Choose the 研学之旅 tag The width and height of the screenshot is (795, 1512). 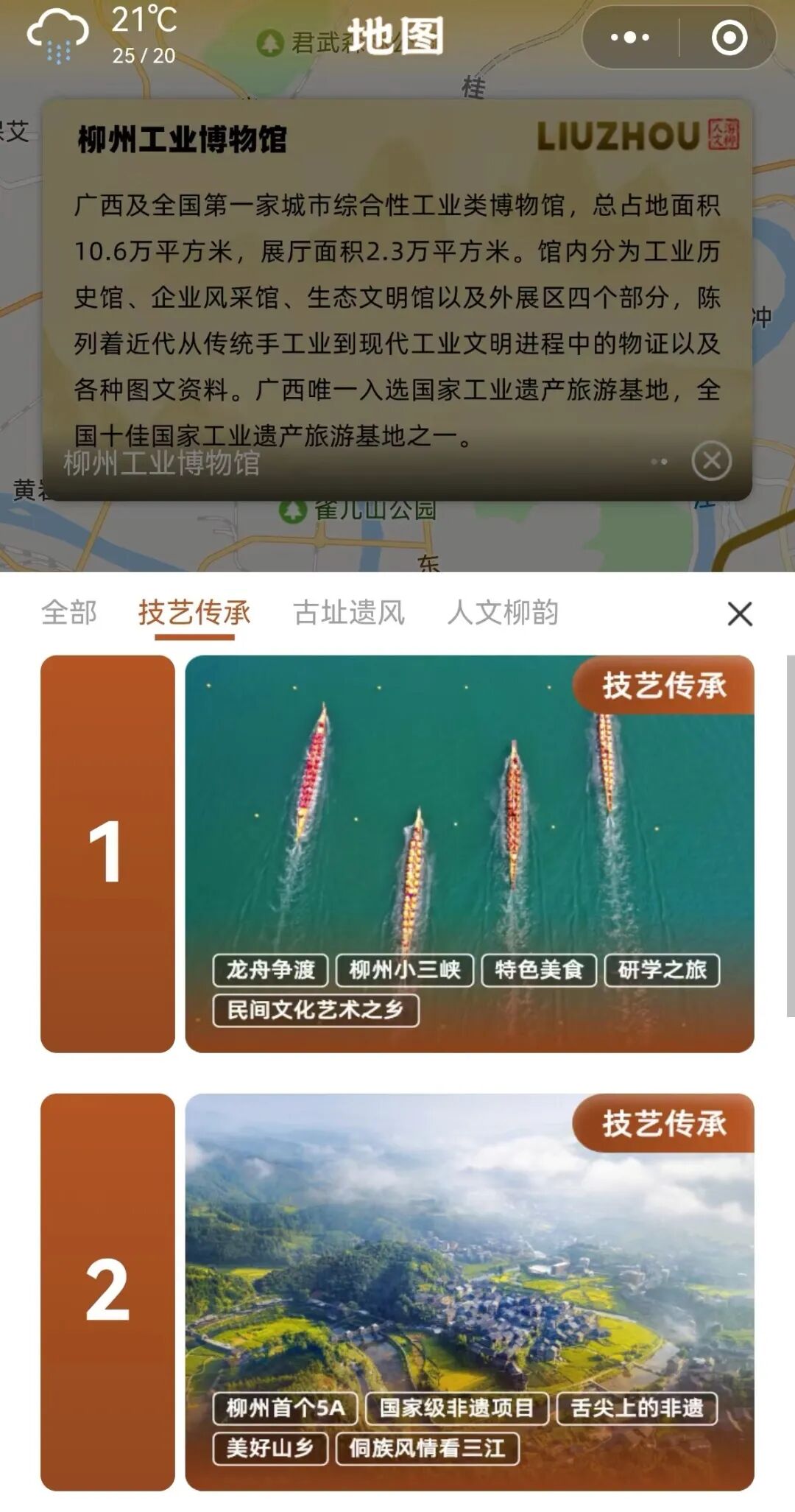click(662, 970)
